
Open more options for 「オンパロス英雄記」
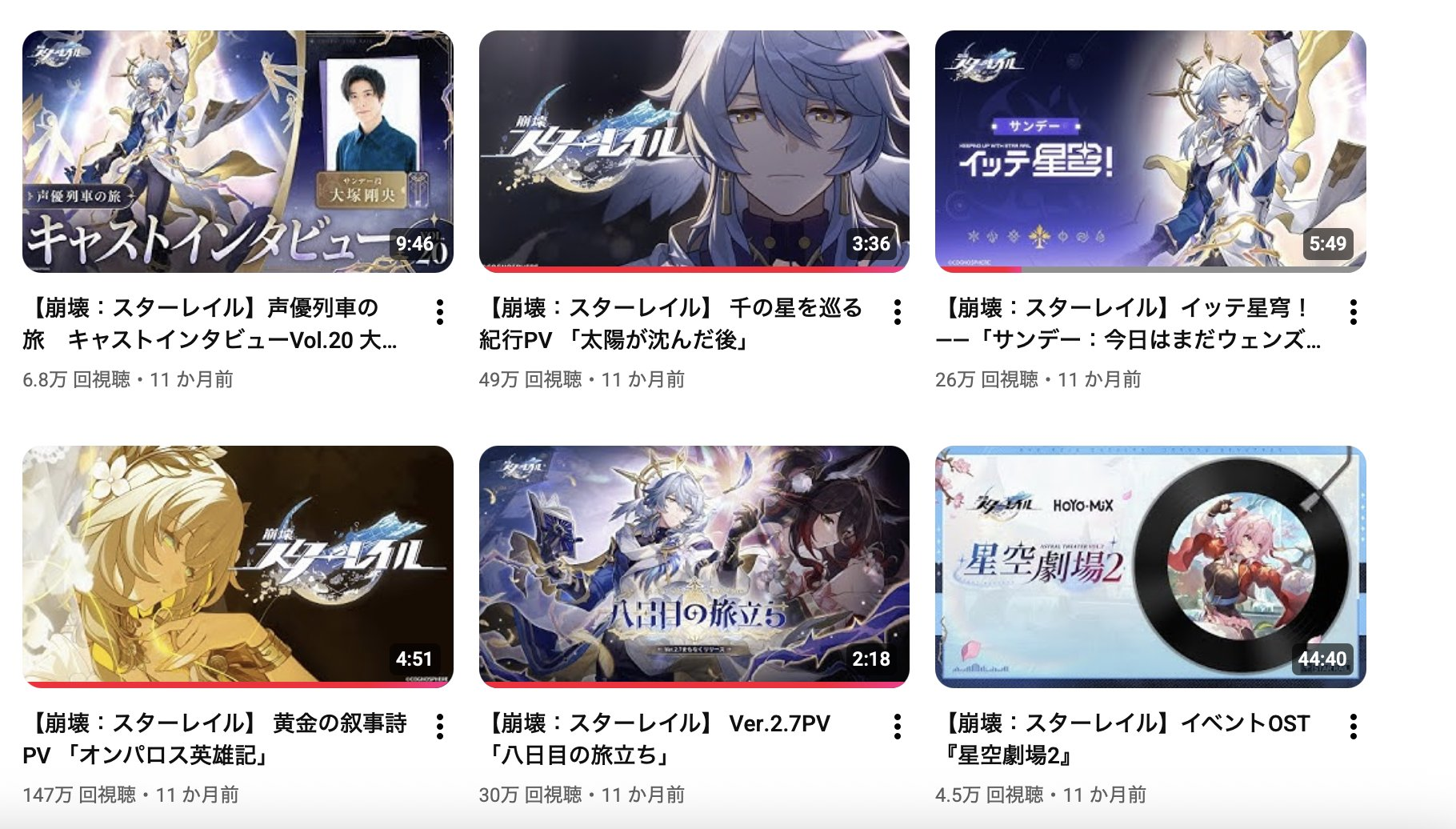(x=440, y=727)
